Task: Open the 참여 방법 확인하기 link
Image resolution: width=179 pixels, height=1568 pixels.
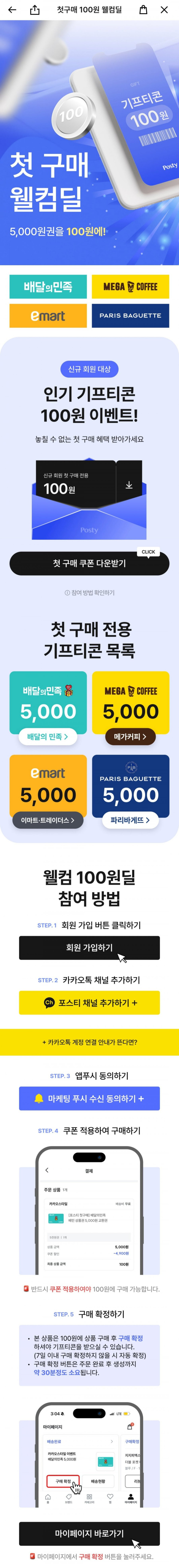Action: [90, 592]
